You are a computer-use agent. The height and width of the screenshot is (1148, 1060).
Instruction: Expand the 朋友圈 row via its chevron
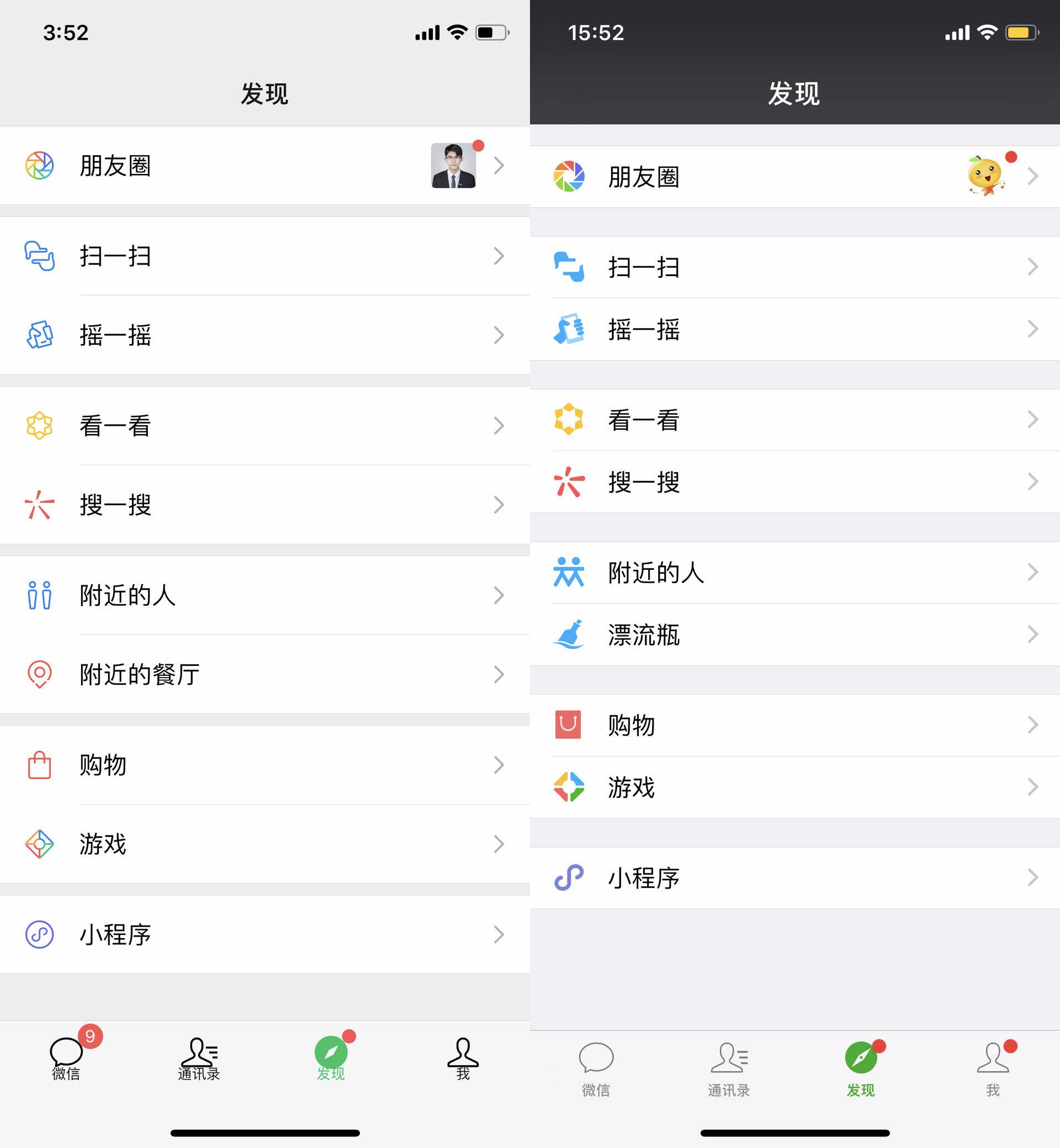point(499,166)
